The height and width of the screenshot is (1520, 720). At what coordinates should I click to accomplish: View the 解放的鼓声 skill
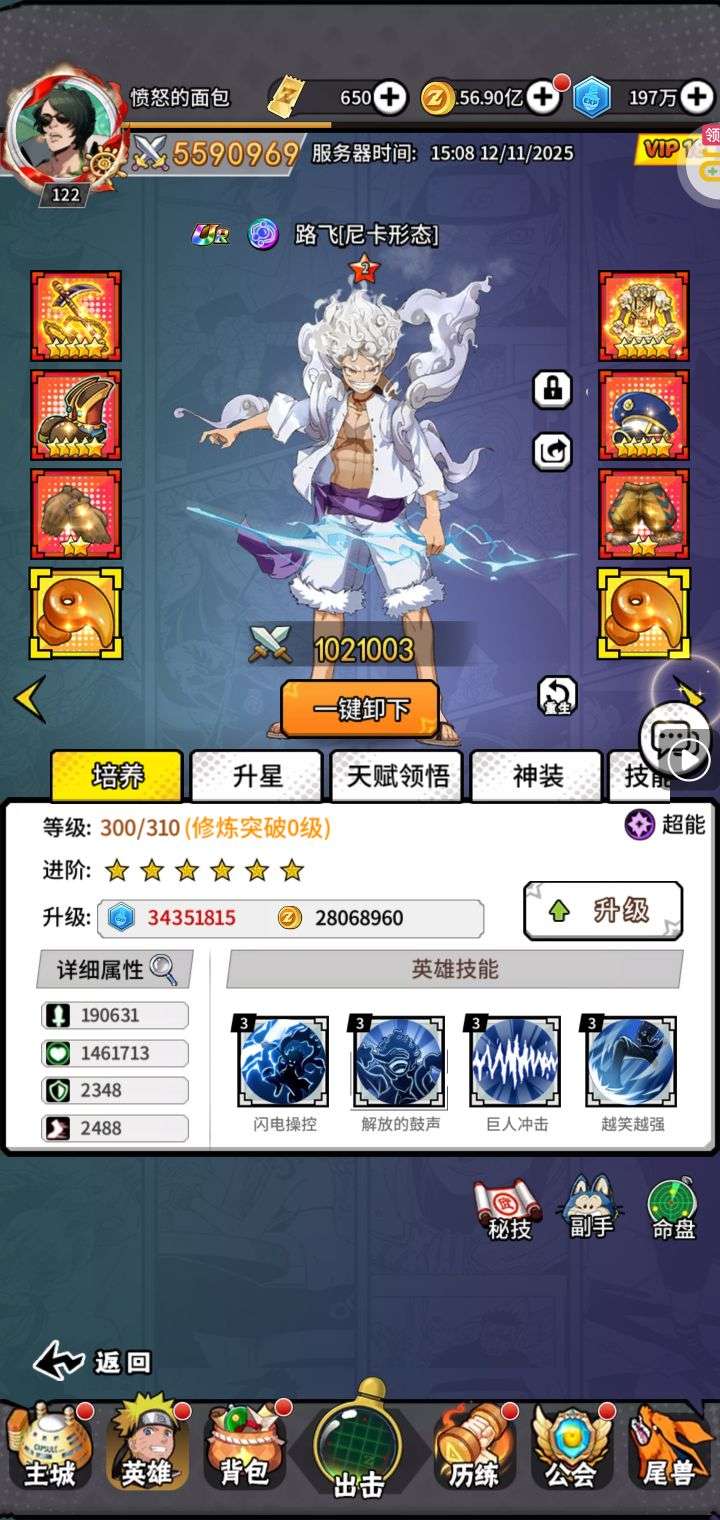point(400,1062)
